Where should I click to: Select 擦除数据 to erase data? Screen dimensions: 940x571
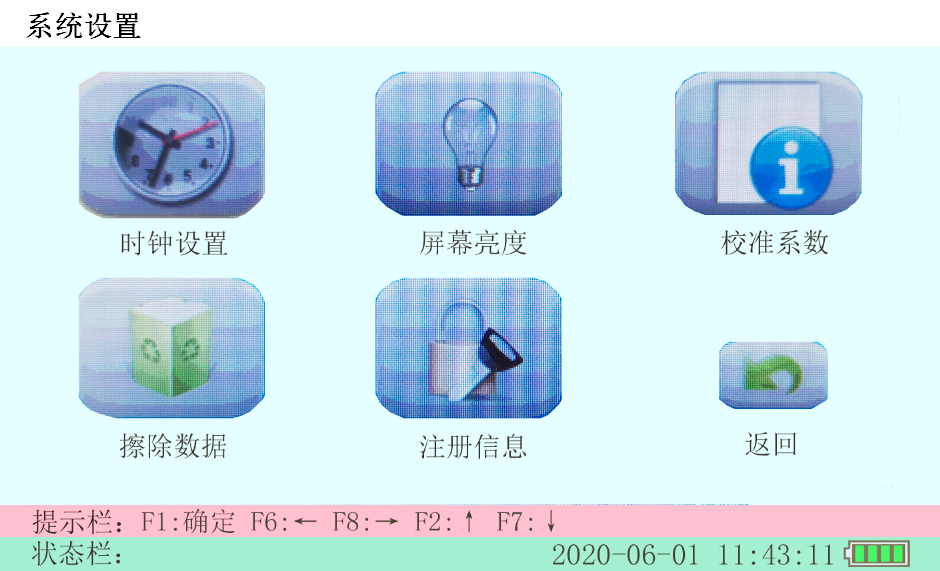171,349
